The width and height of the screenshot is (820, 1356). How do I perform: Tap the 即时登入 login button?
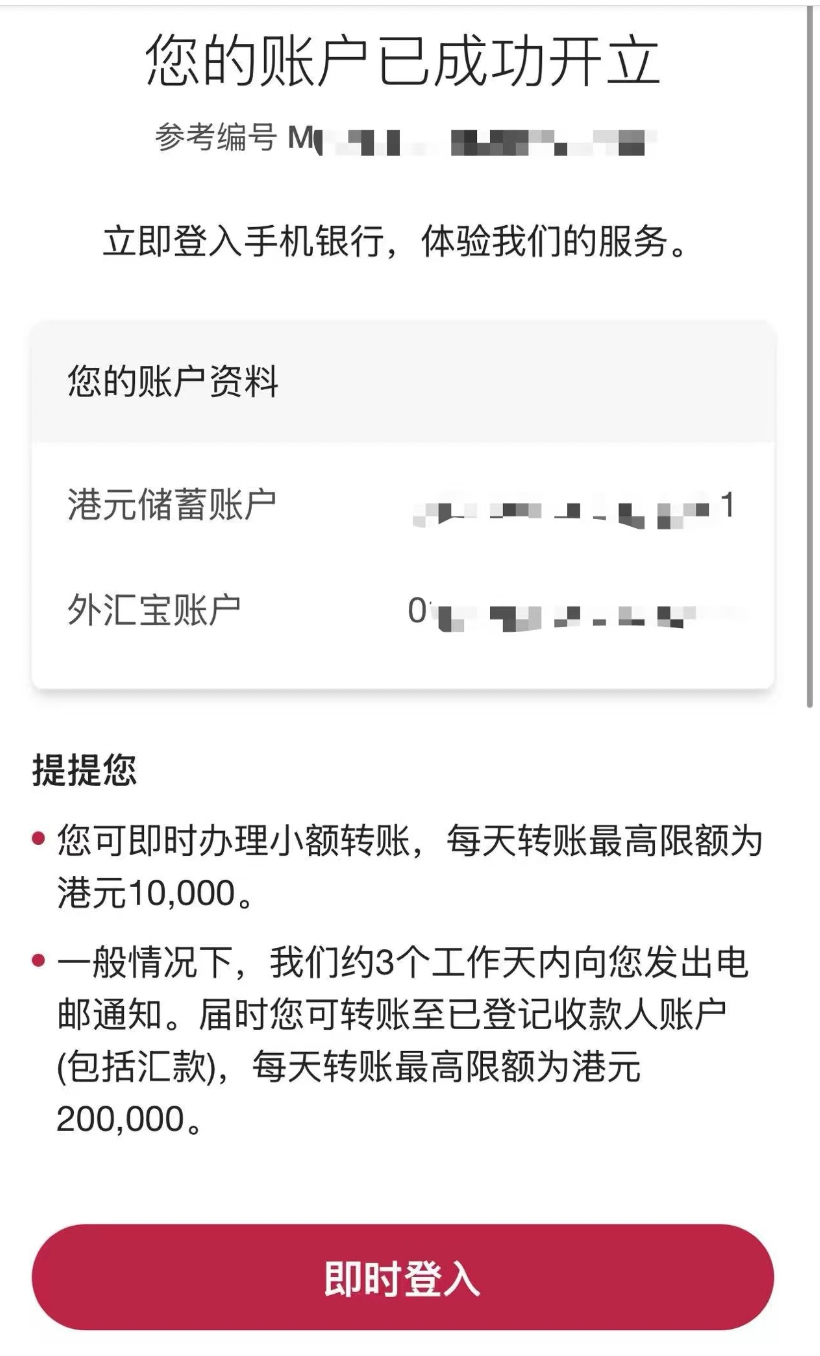[x=402, y=1277]
